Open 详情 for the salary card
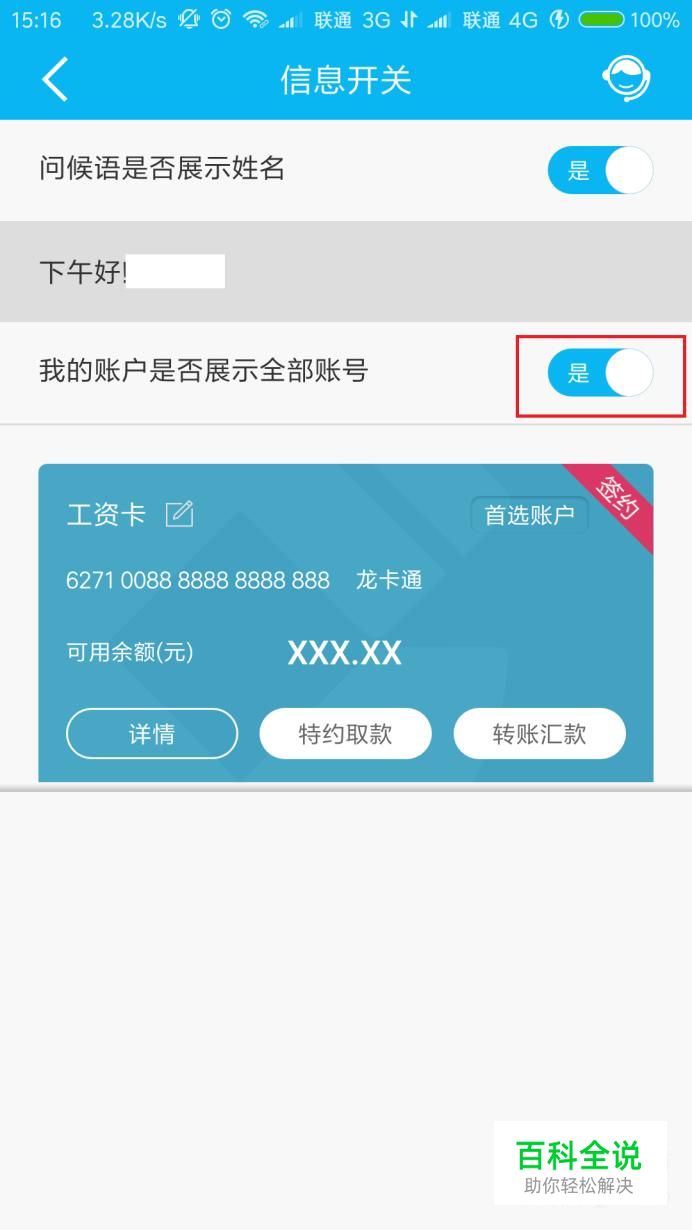The height and width of the screenshot is (1230, 692). tap(152, 734)
